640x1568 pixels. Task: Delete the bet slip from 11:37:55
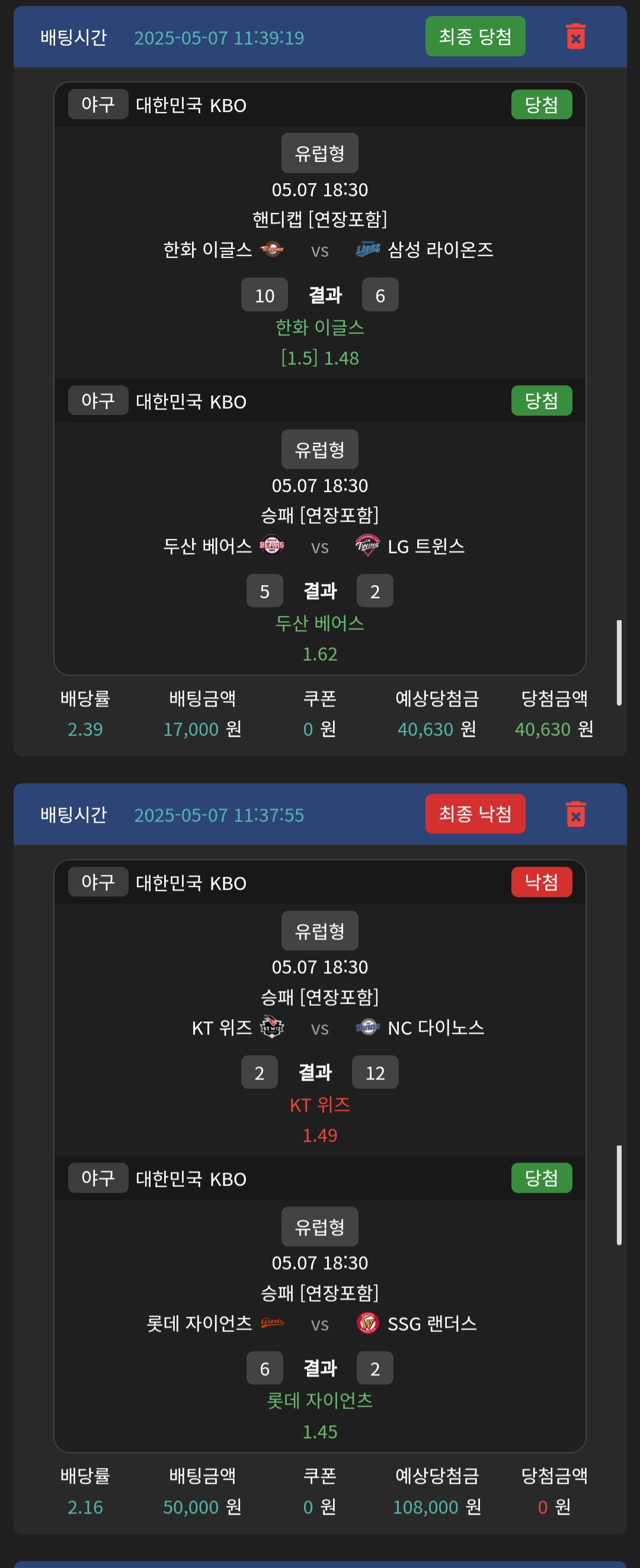[575, 814]
